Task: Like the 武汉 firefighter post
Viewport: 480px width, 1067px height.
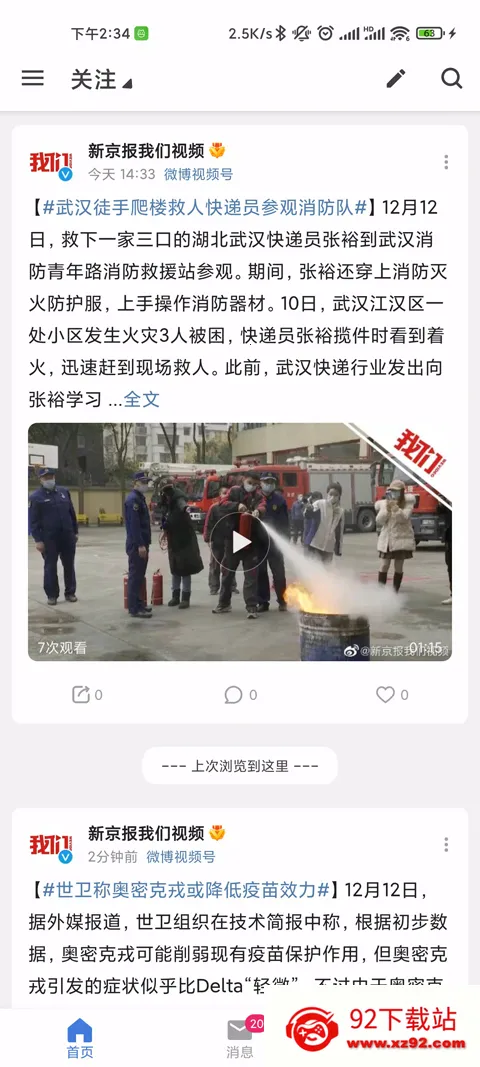Action: [x=392, y=695]
